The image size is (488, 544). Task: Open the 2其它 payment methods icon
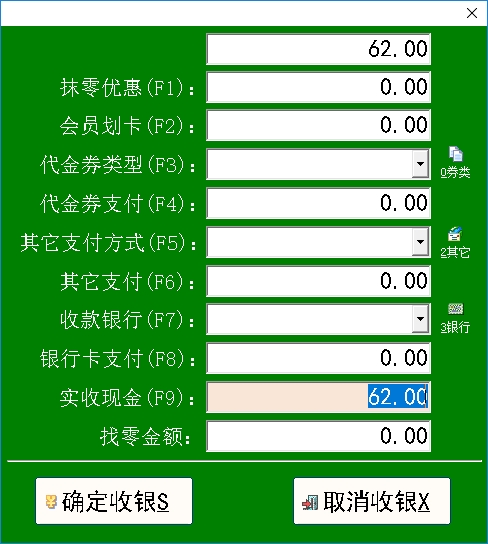point(455,243)
